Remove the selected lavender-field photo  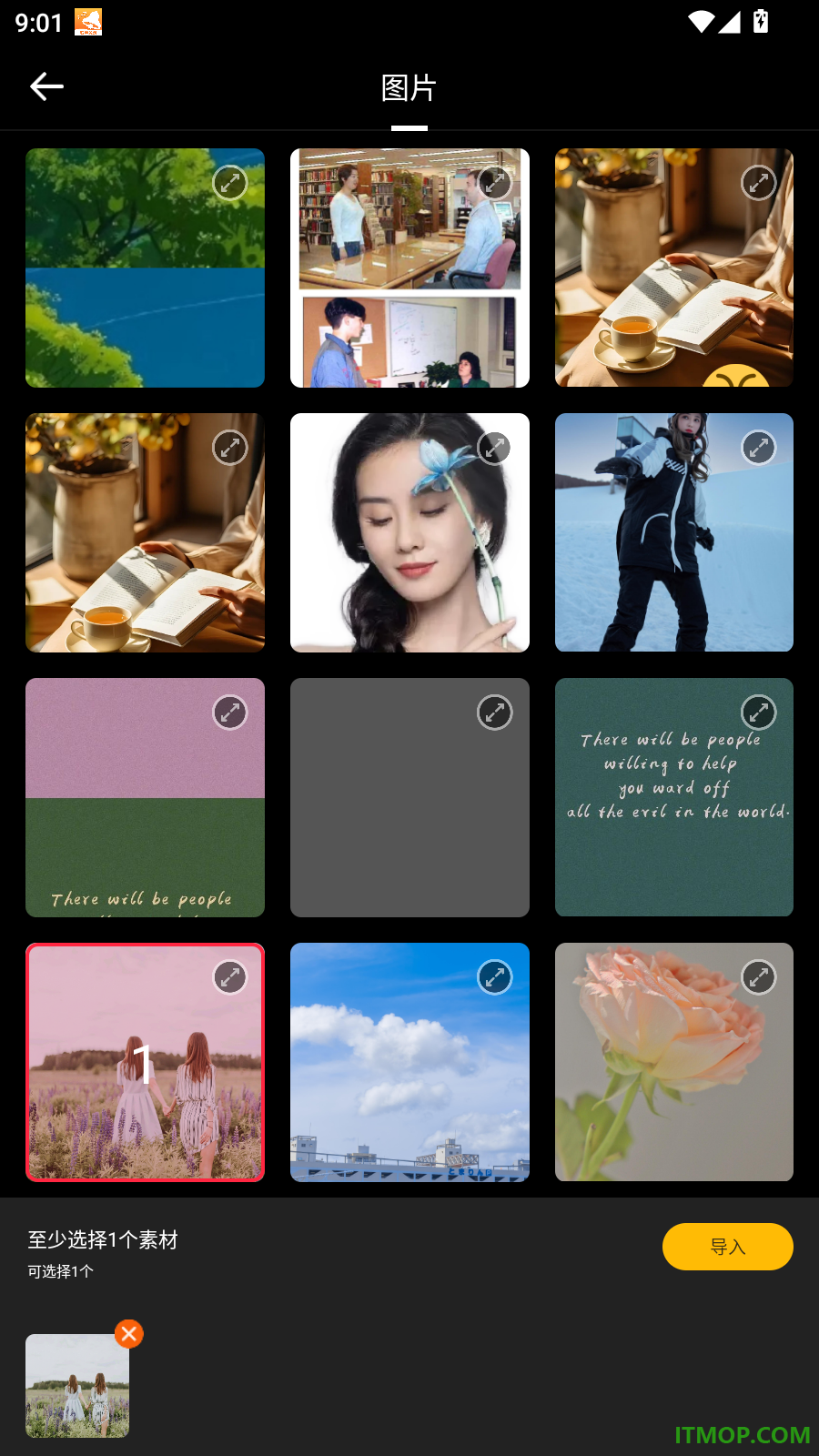[129, 1334]
